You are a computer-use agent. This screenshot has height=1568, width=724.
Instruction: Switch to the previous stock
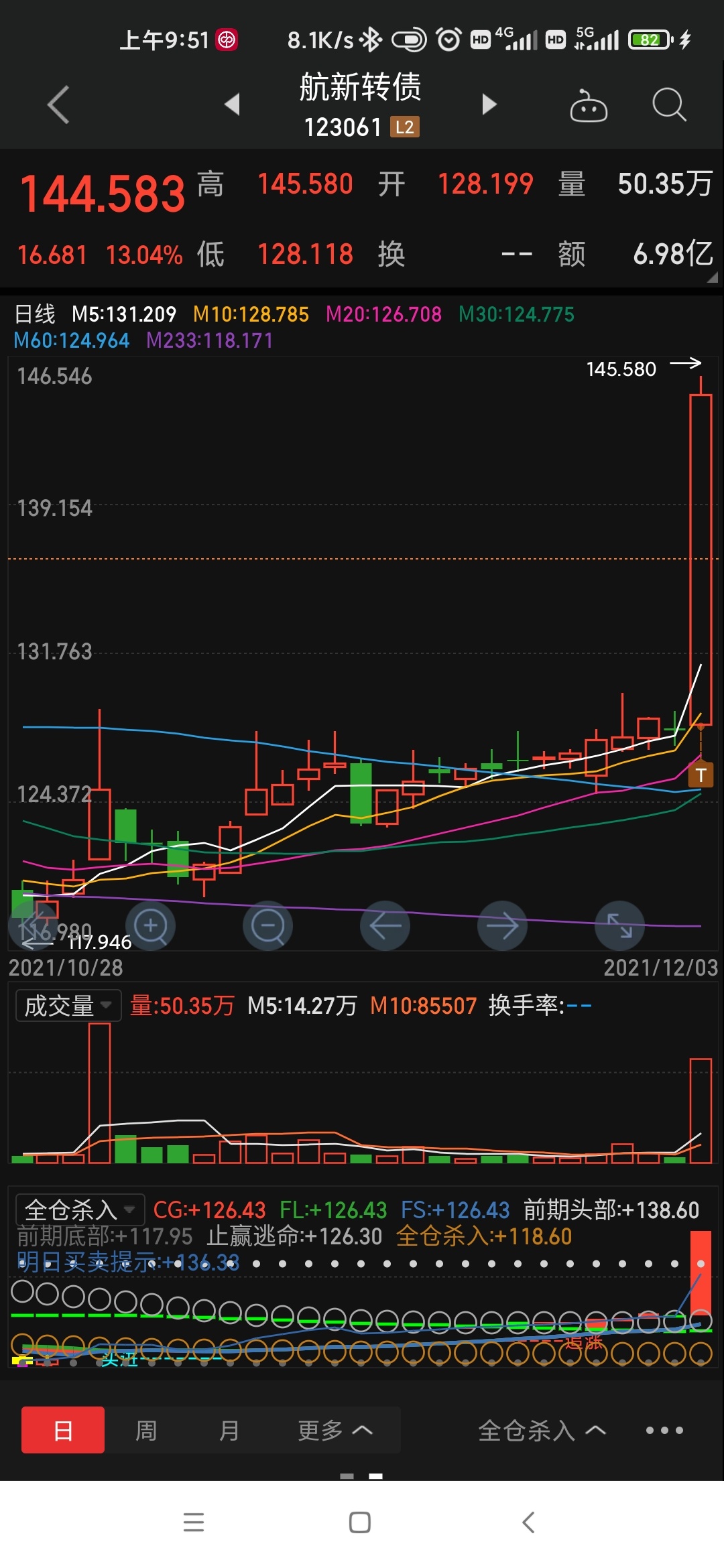click(x=232, y=105)
